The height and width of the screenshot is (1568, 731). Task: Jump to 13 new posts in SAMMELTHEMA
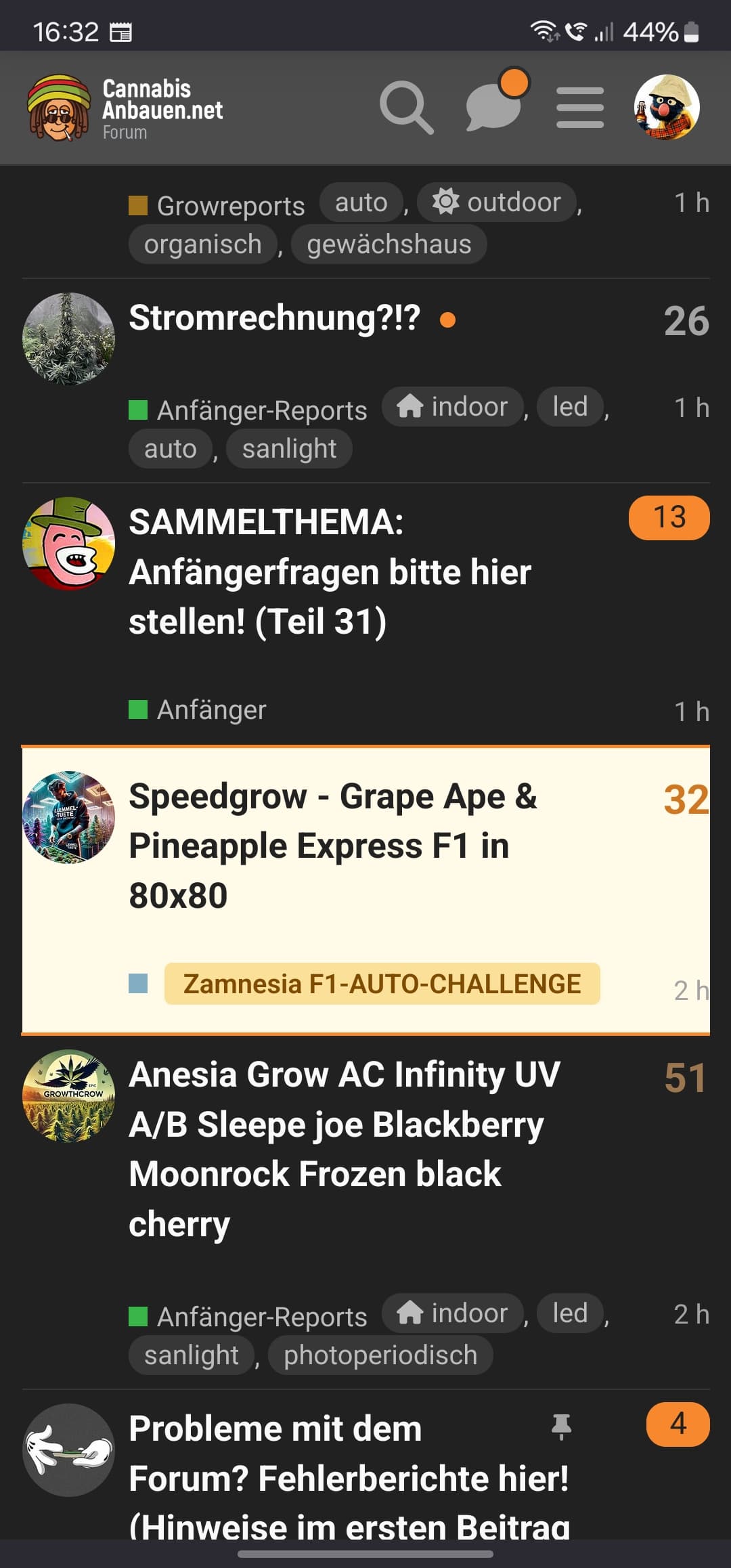pyautogui.click(x=669, y=518)
